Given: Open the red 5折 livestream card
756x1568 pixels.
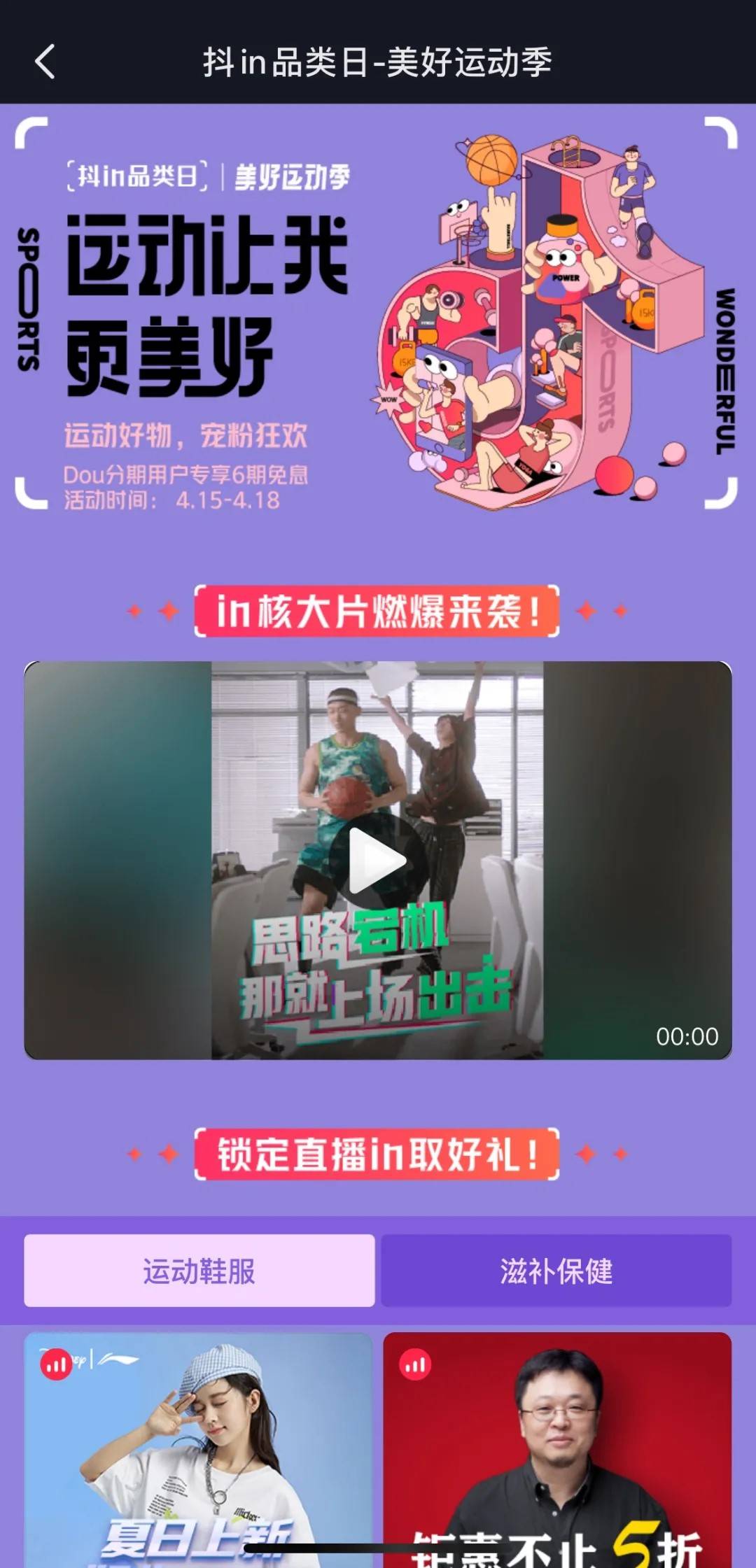Looking at the screenshot, I should (557, 1448).
